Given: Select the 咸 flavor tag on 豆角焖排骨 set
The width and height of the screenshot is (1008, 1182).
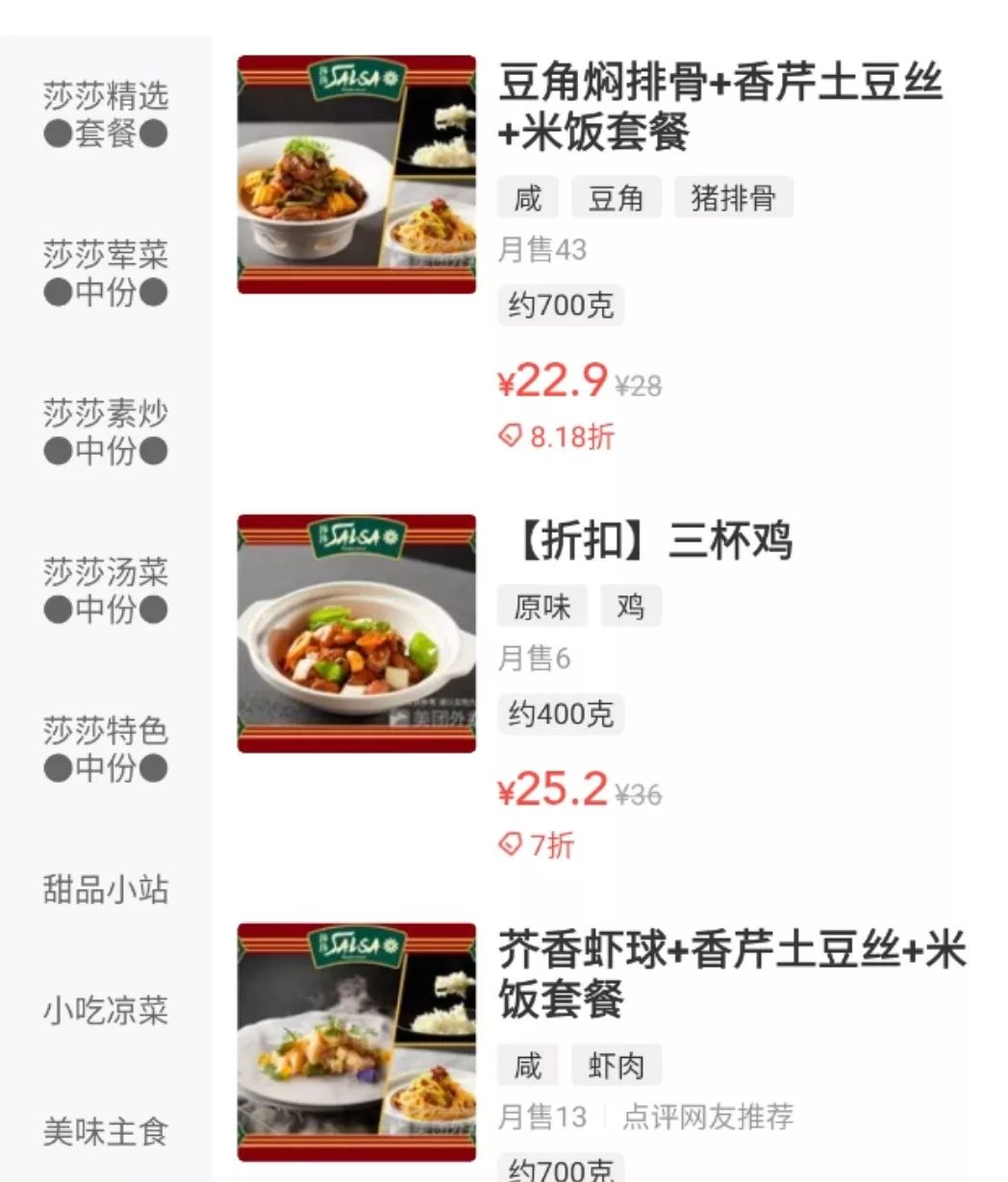Looking at the screenshot, I should [527, 197].
